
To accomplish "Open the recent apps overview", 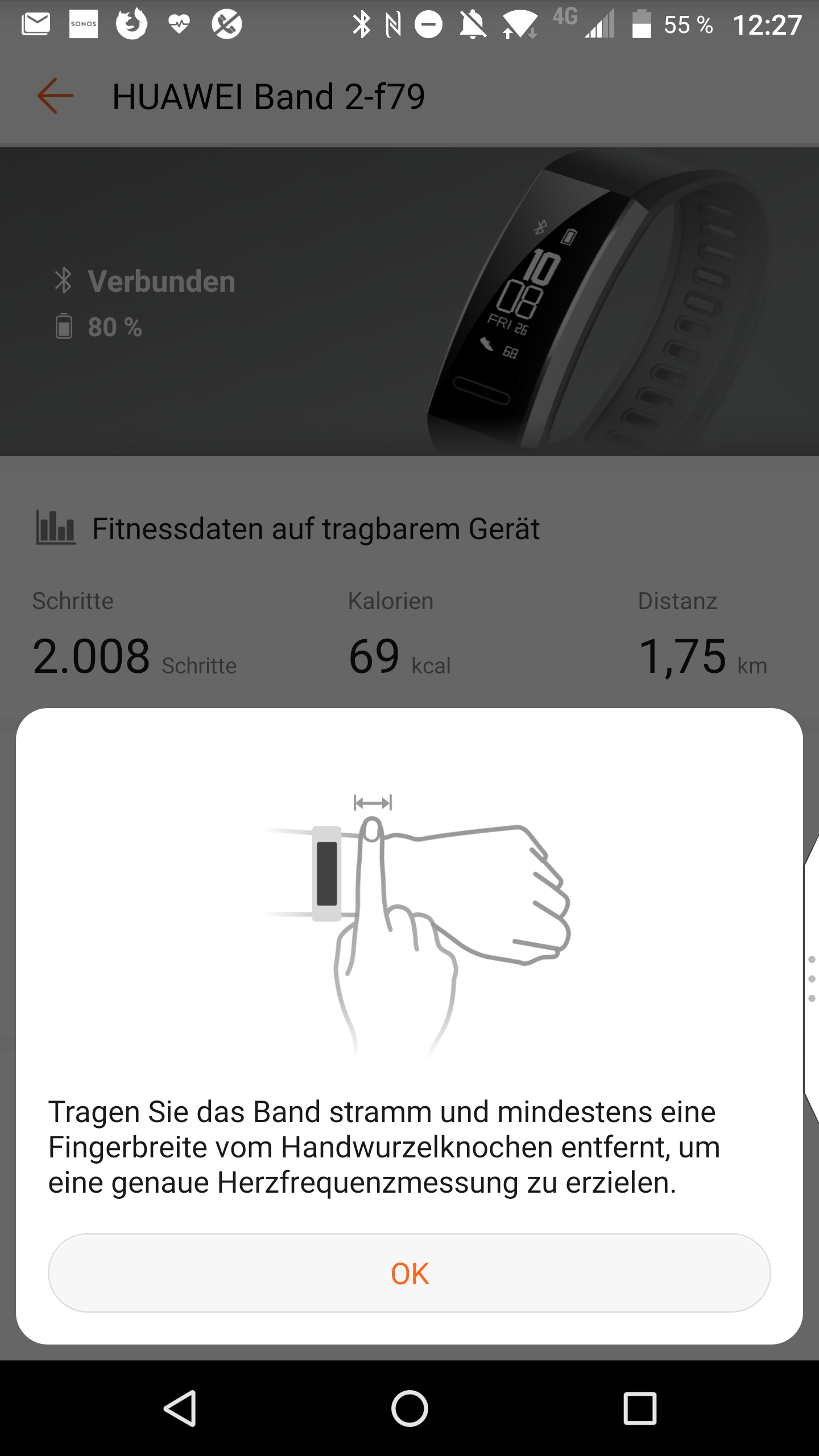I will [640, 1408].
